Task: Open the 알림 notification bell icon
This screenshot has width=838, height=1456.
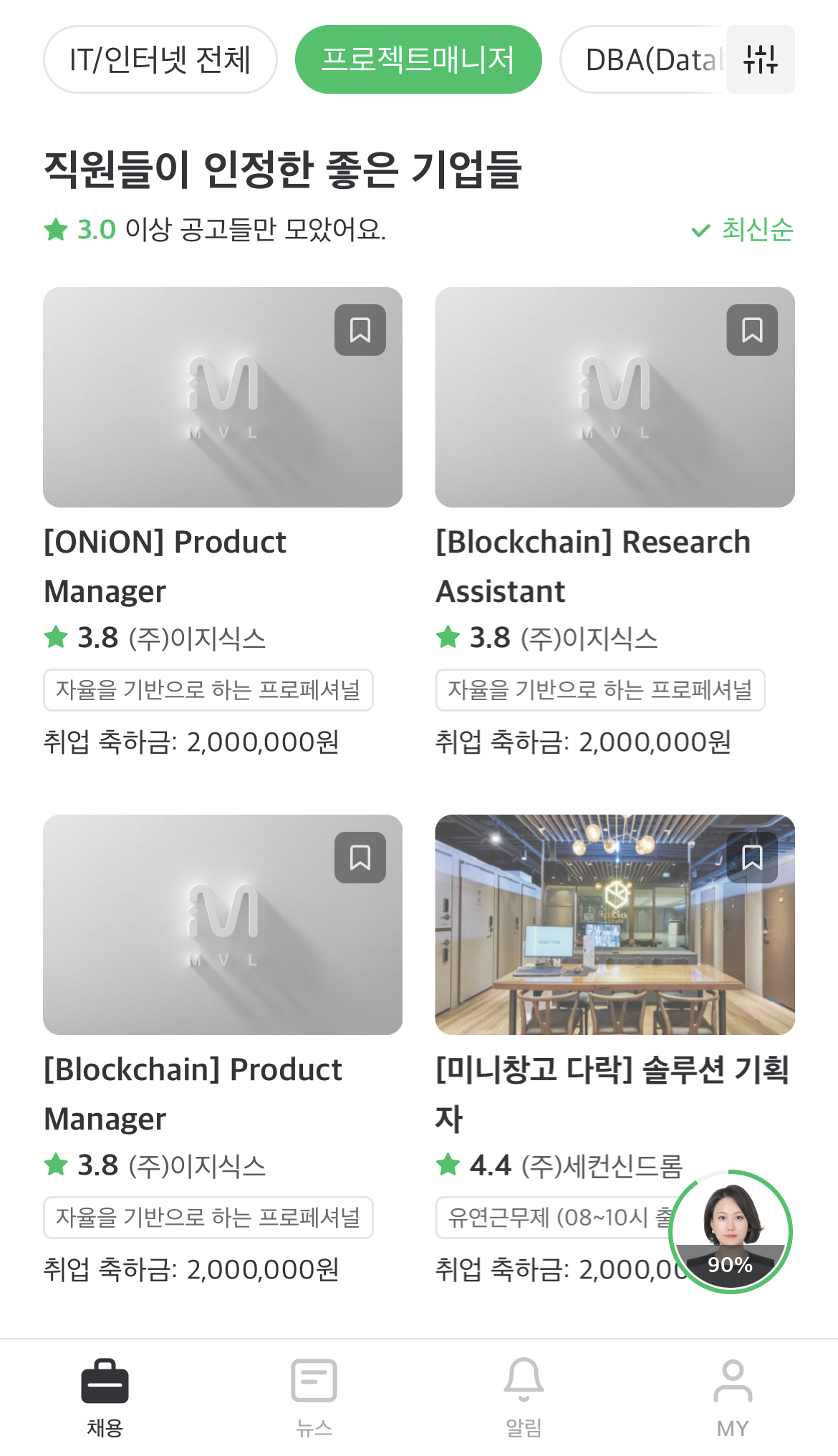Action: point(525,1382)
